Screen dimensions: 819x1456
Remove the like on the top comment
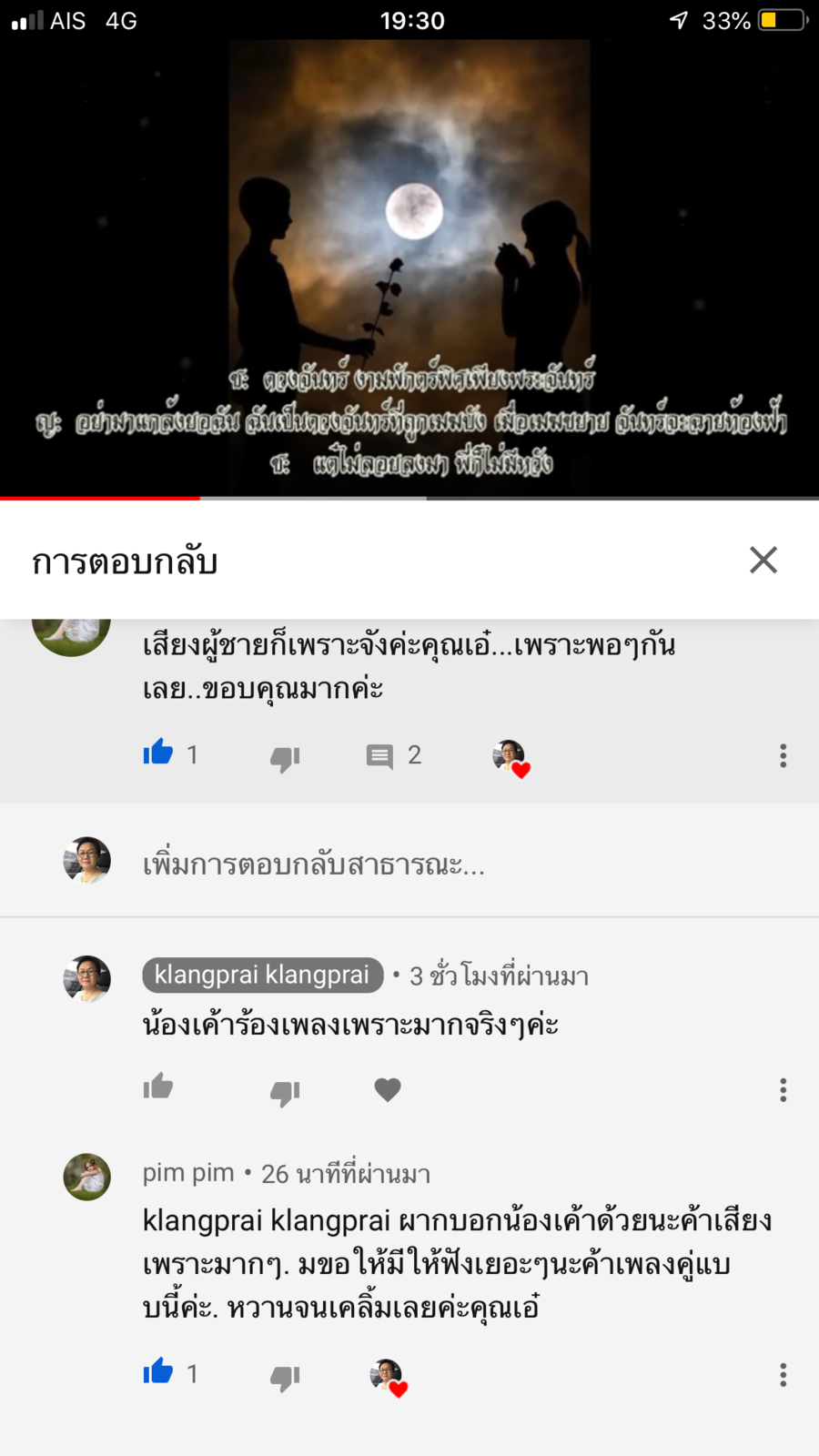pos(158,753)
